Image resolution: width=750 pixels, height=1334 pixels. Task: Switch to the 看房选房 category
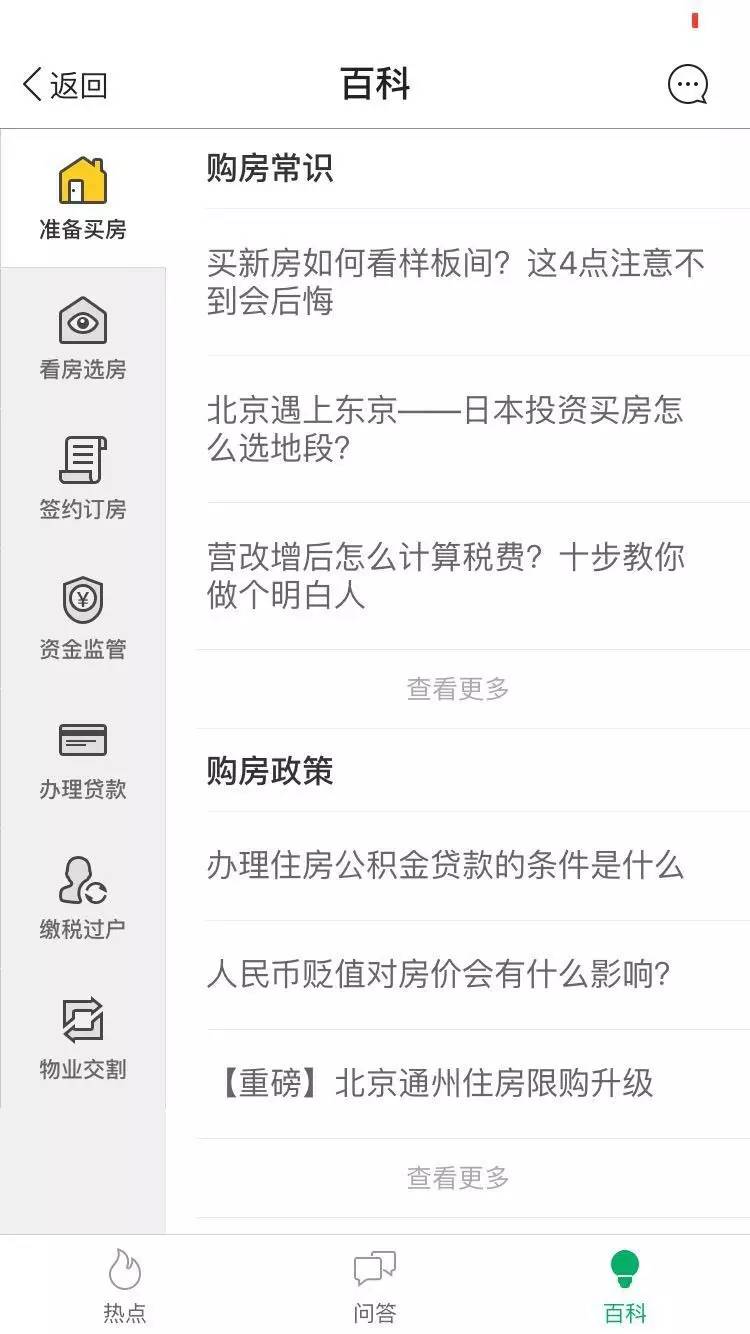point(83,339)
